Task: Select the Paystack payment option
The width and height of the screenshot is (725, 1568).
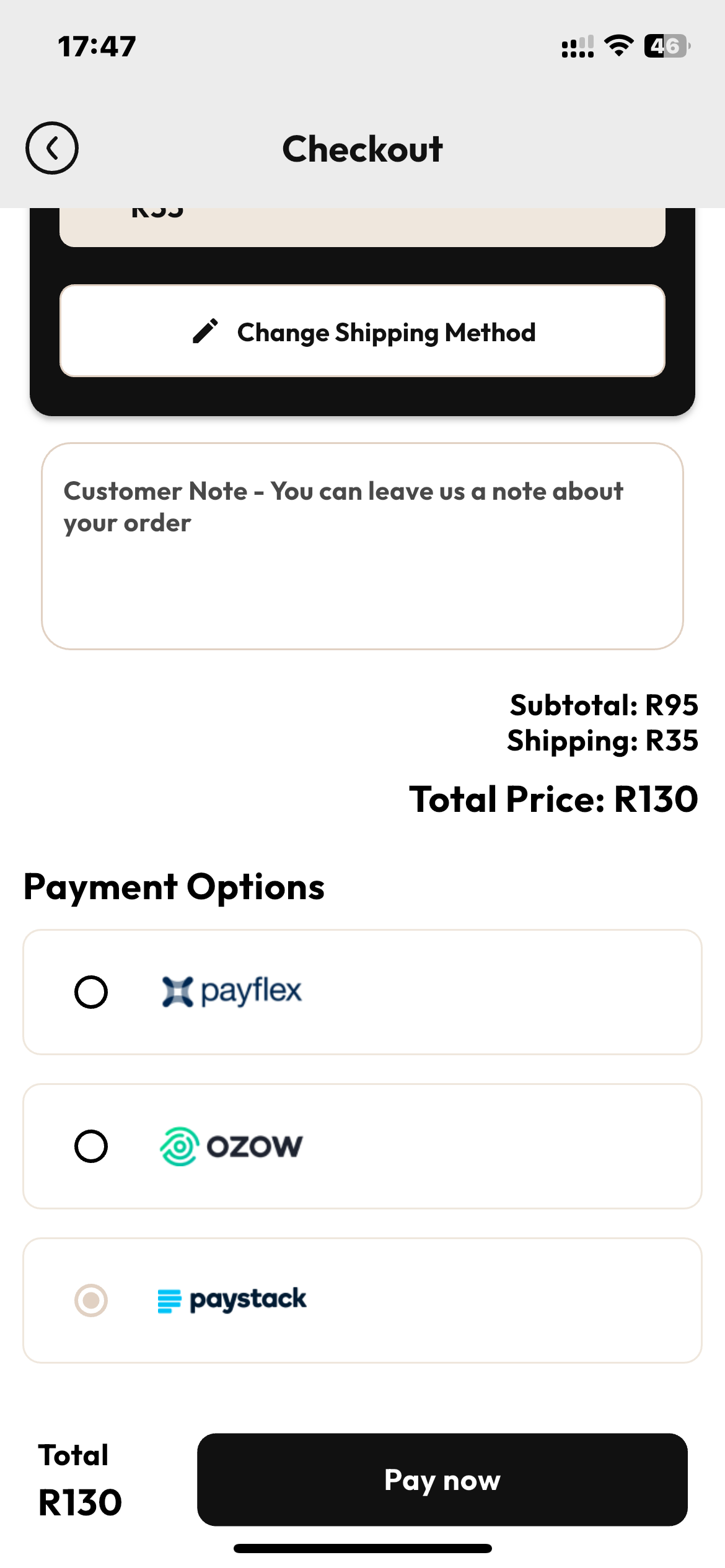Action: point(362,1300)
